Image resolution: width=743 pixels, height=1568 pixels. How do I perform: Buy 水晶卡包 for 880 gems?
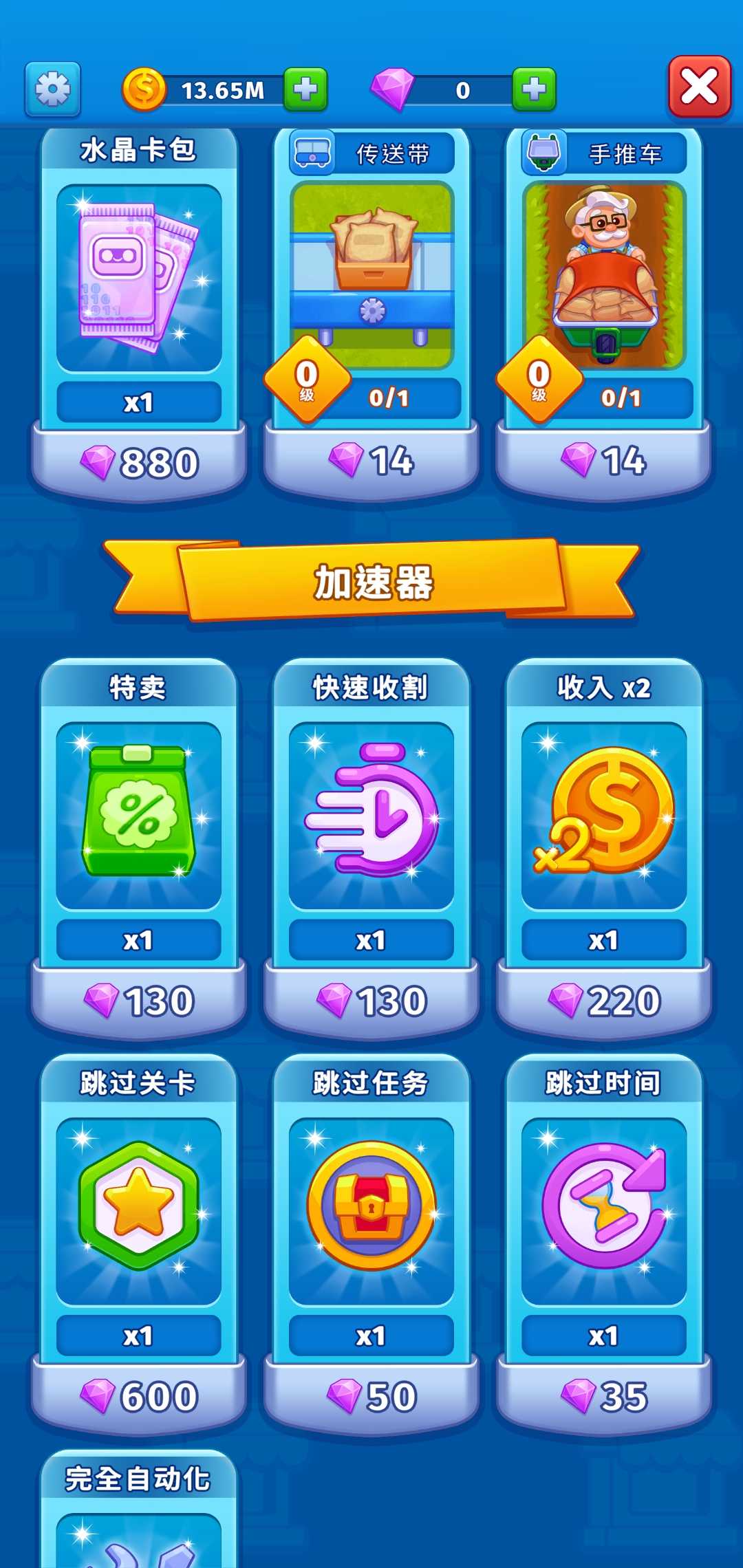click(x=139, y=462)
